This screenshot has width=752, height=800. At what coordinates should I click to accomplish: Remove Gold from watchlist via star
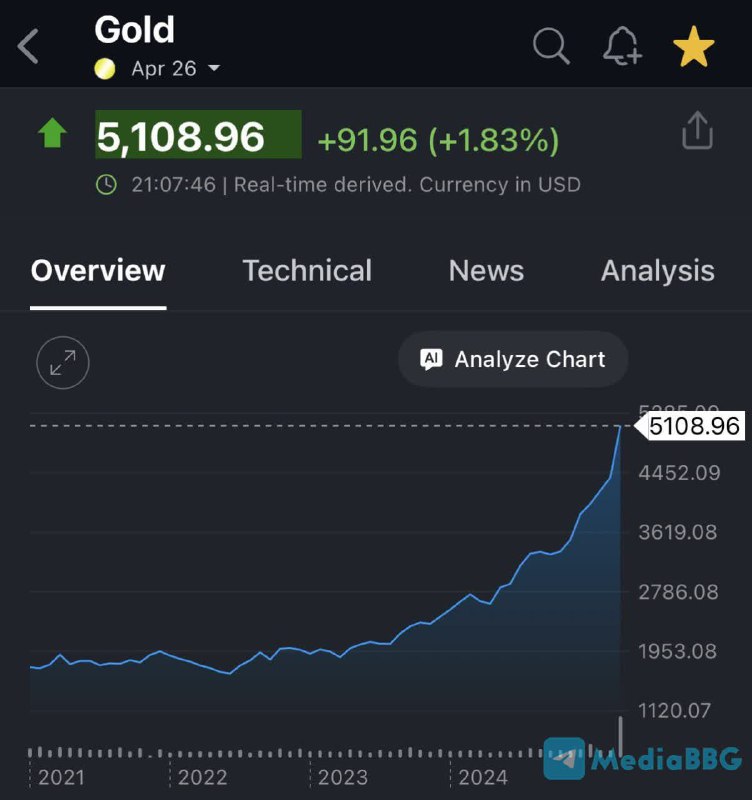[693, 46]
